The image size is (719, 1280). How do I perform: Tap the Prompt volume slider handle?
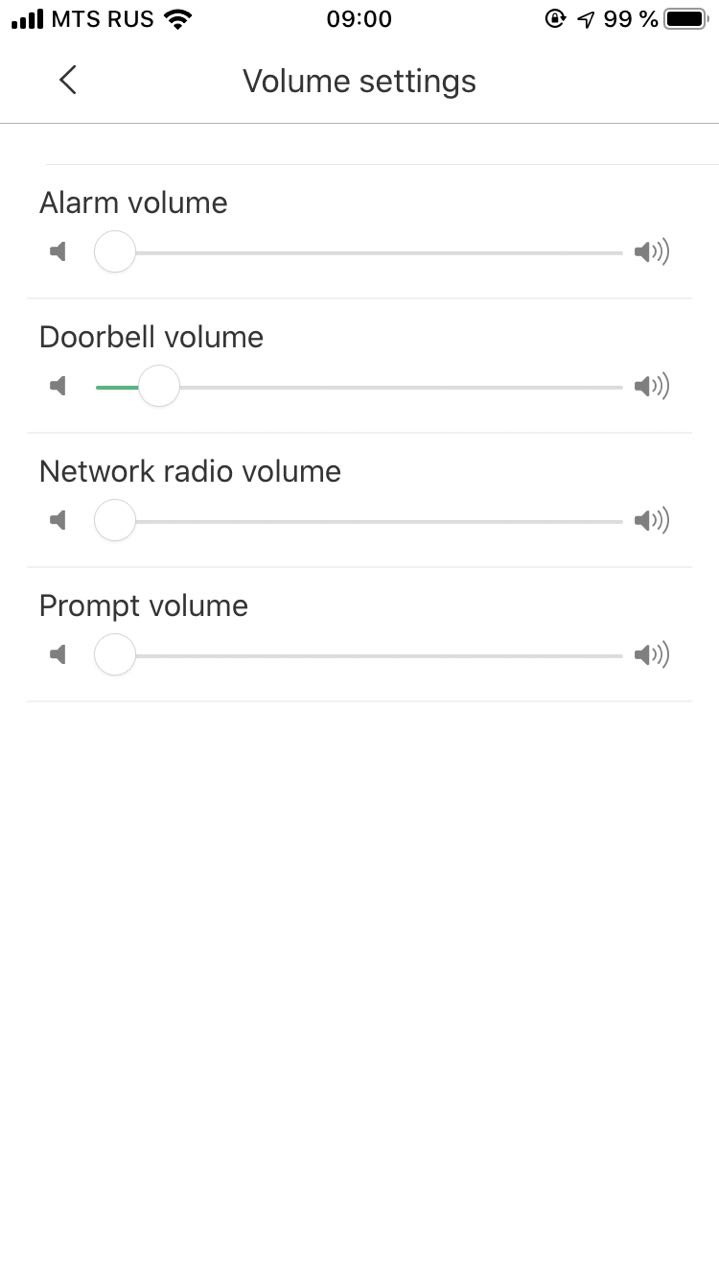115,655
